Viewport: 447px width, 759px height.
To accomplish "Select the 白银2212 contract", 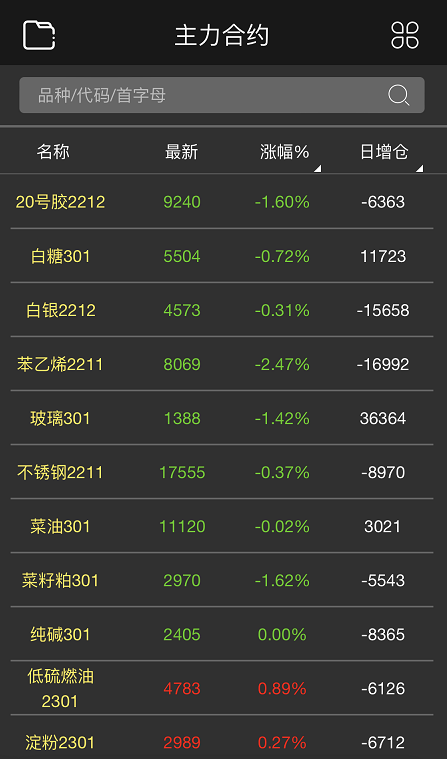I will pos(222,310).
